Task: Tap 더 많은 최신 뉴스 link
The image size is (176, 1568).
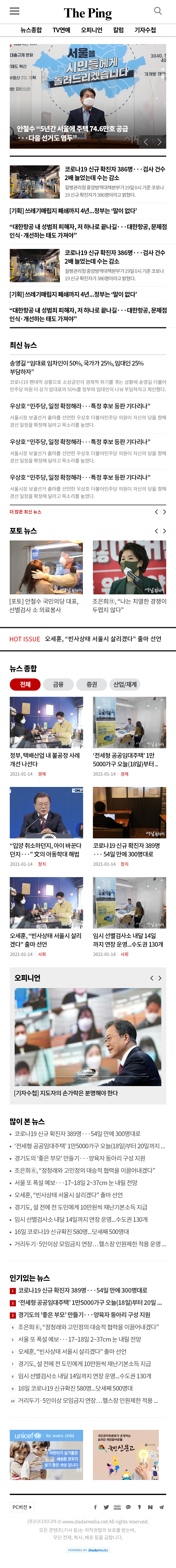Action: click(25, 512)
